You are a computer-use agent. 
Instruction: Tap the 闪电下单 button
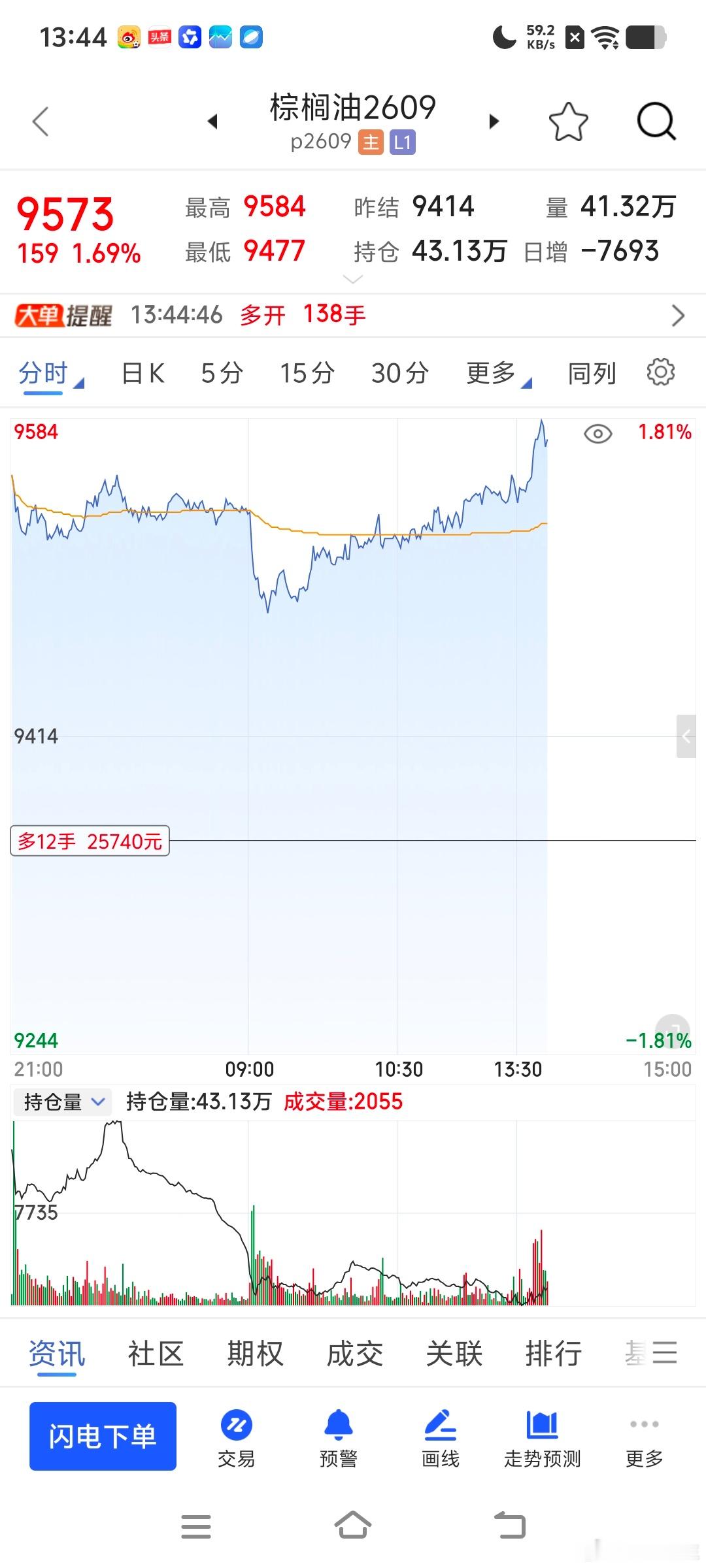pos(103,1436)
